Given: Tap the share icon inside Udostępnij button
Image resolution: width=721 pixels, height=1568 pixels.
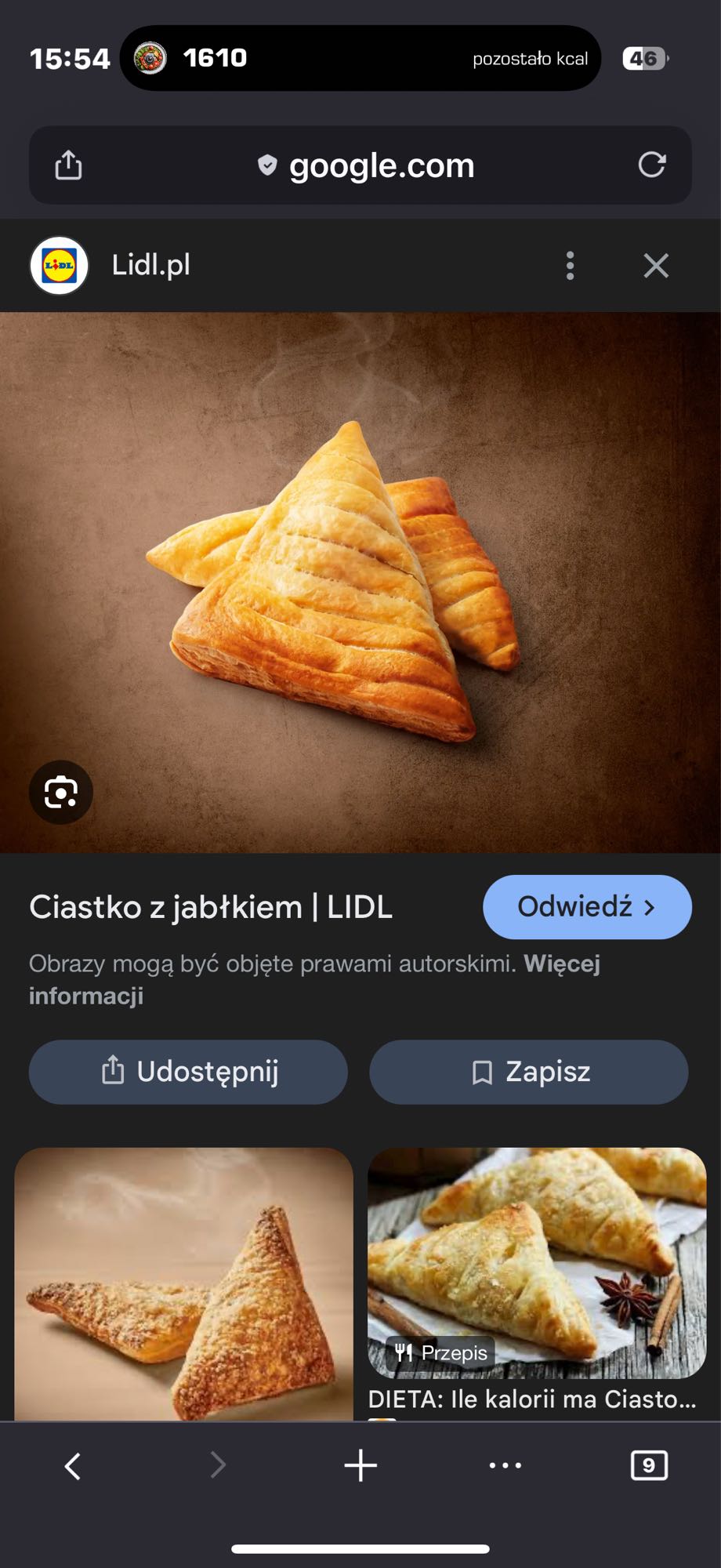Looking at the screenshot, I should click(114, 1072).
